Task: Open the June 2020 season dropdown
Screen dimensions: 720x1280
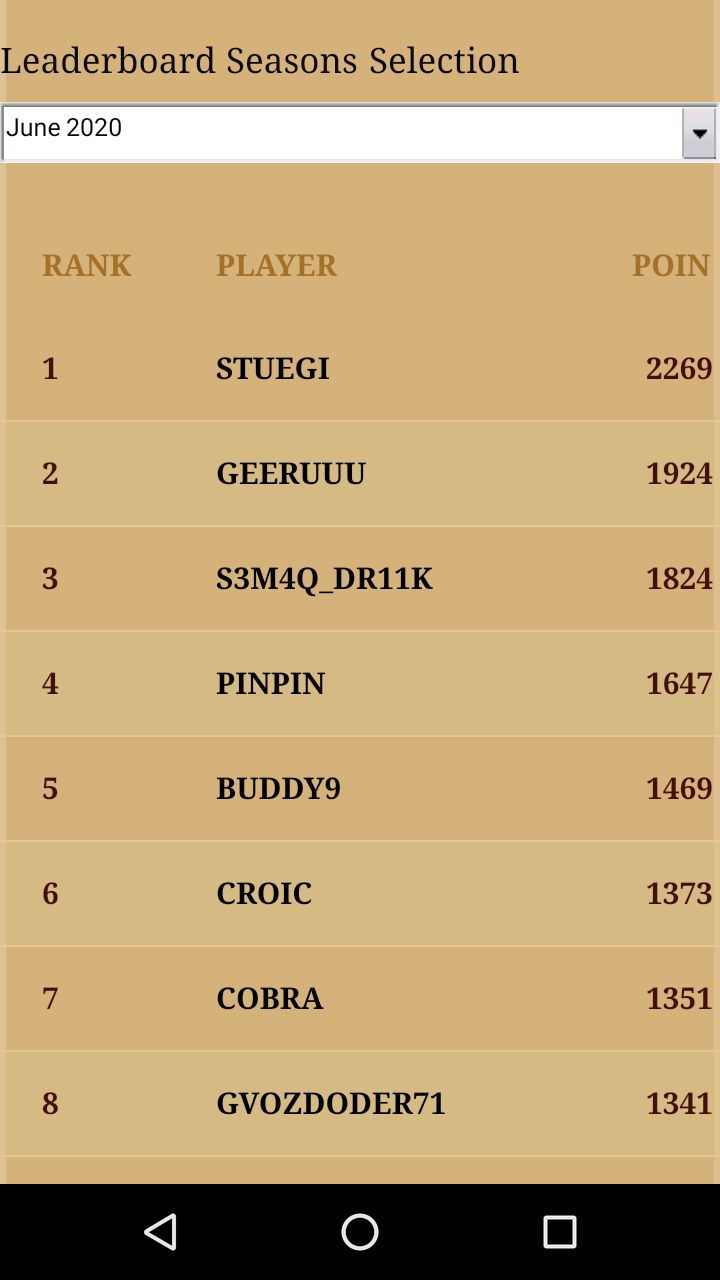Action: click(x=359, y=132)
